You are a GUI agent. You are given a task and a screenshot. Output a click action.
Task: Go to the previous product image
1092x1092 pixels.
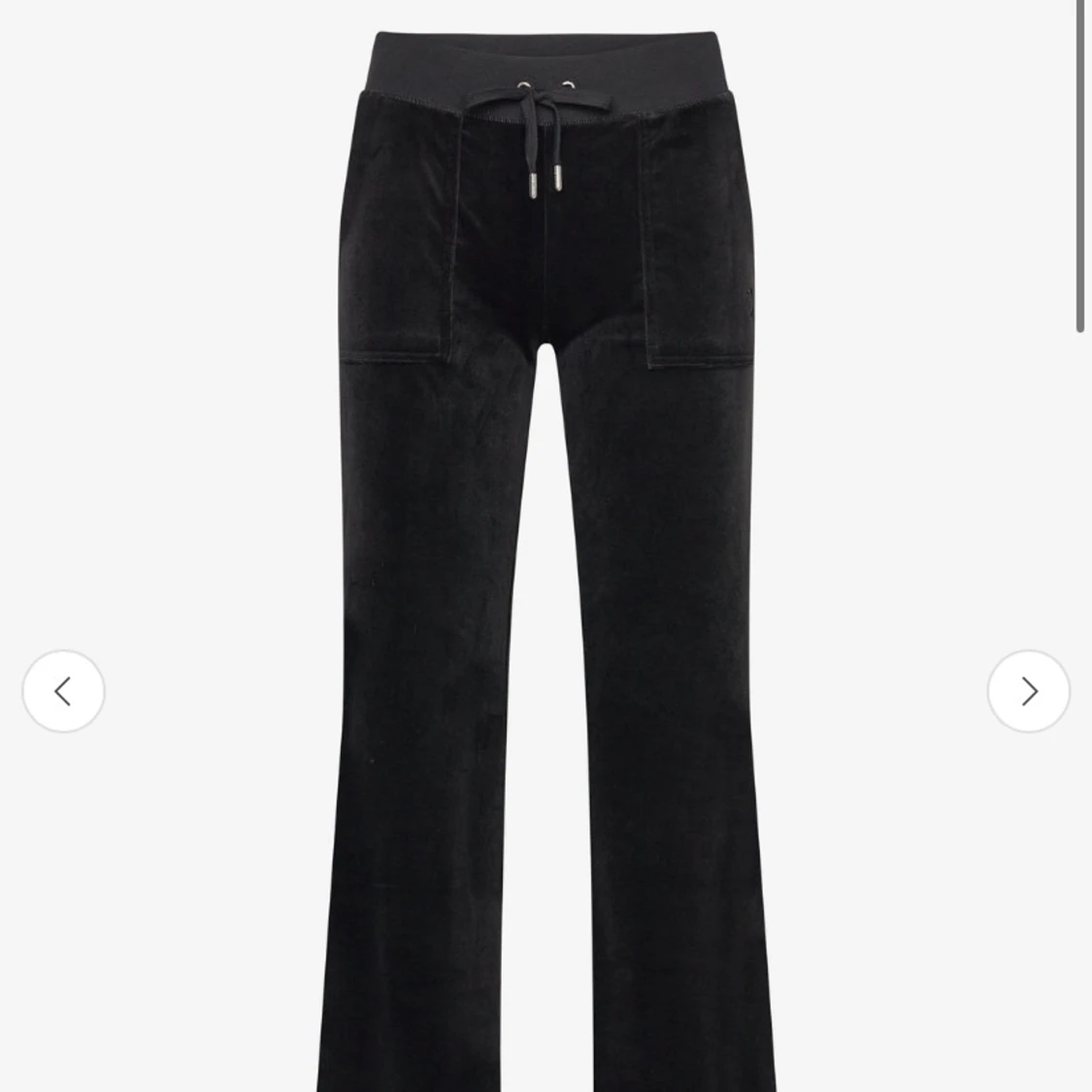coord(63,691)
